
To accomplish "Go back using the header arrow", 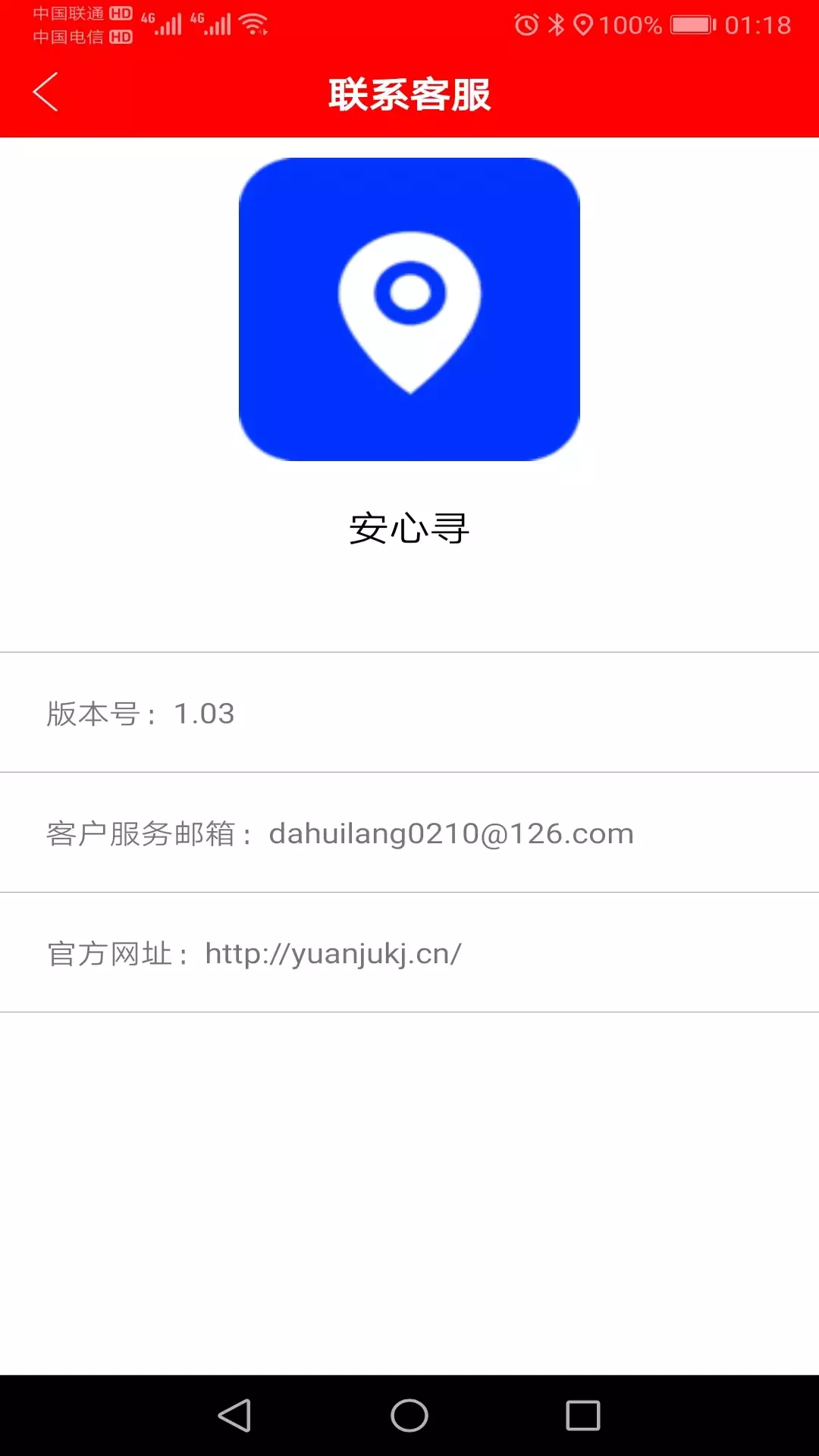I will 45,93.
